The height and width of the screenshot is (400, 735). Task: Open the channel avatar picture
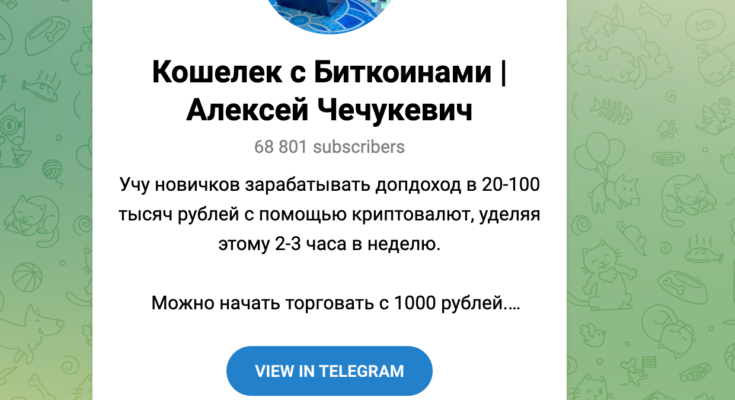pos(329,14)
